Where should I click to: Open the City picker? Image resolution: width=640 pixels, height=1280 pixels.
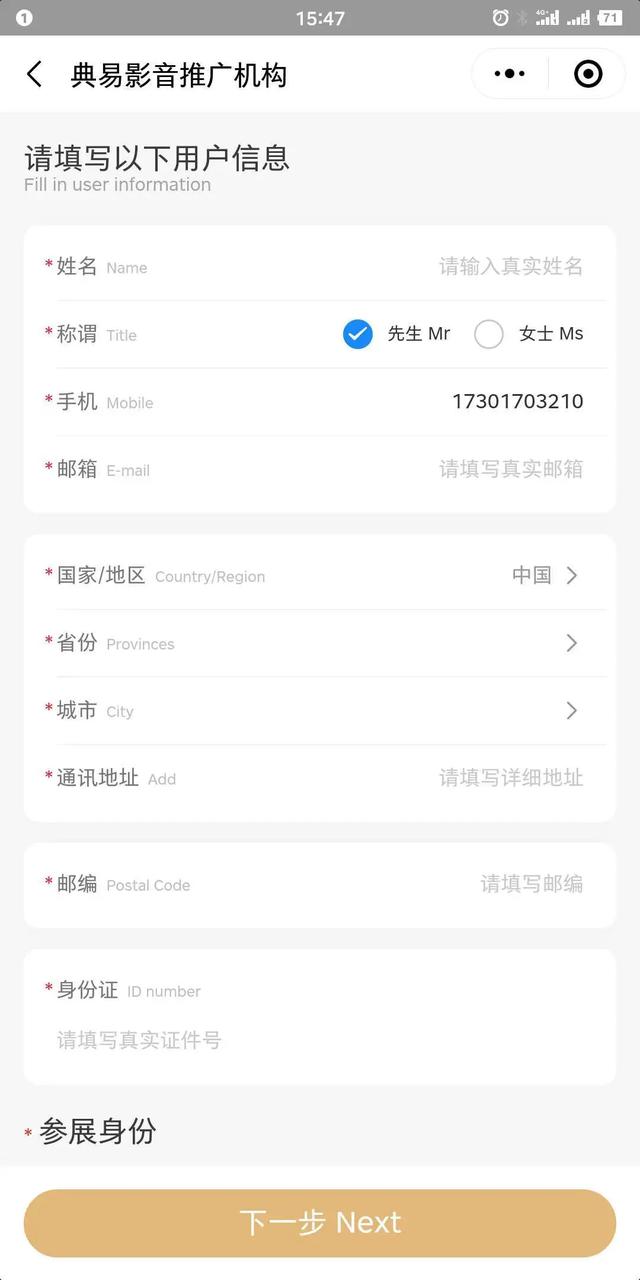pyautogui.click(x=320, y=711)
